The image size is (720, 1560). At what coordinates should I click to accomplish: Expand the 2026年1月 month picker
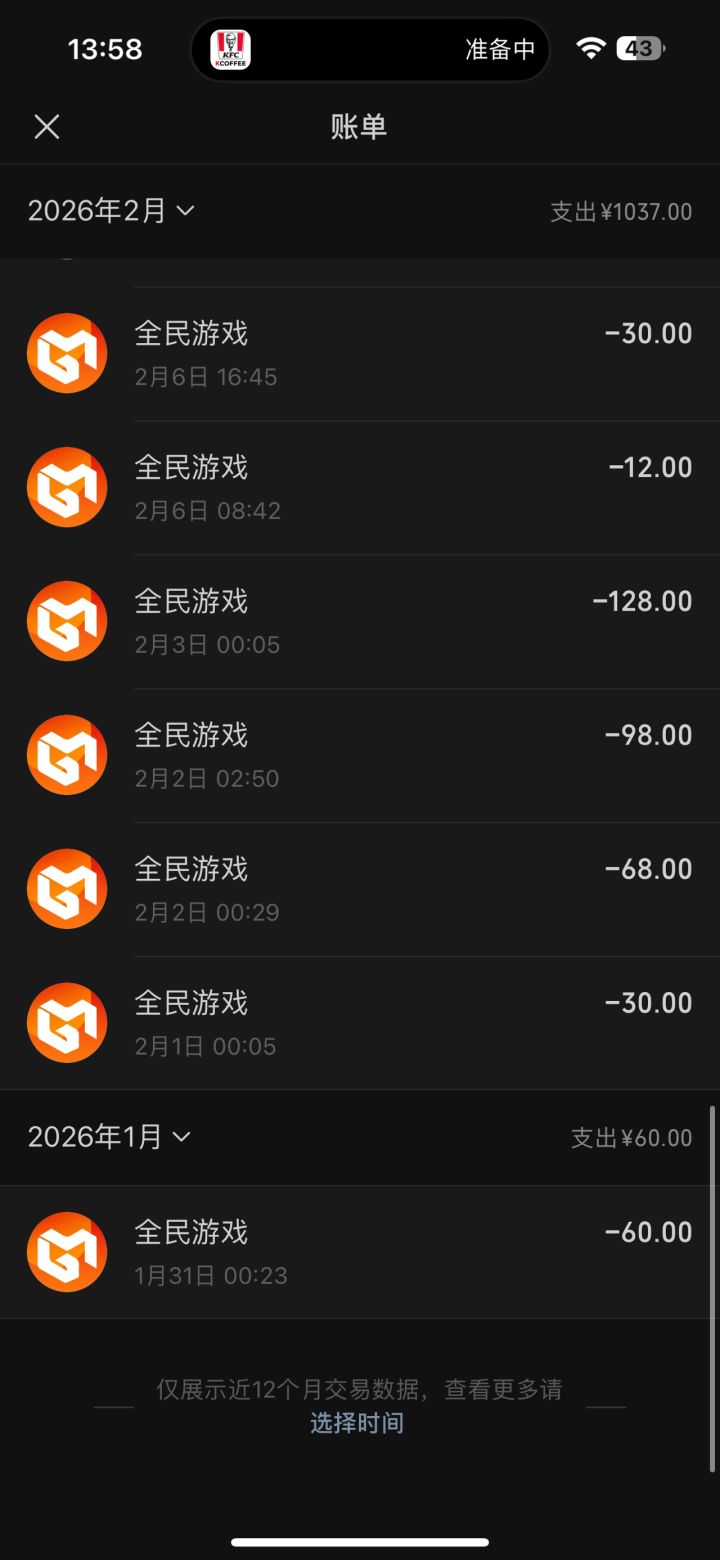109,1137
